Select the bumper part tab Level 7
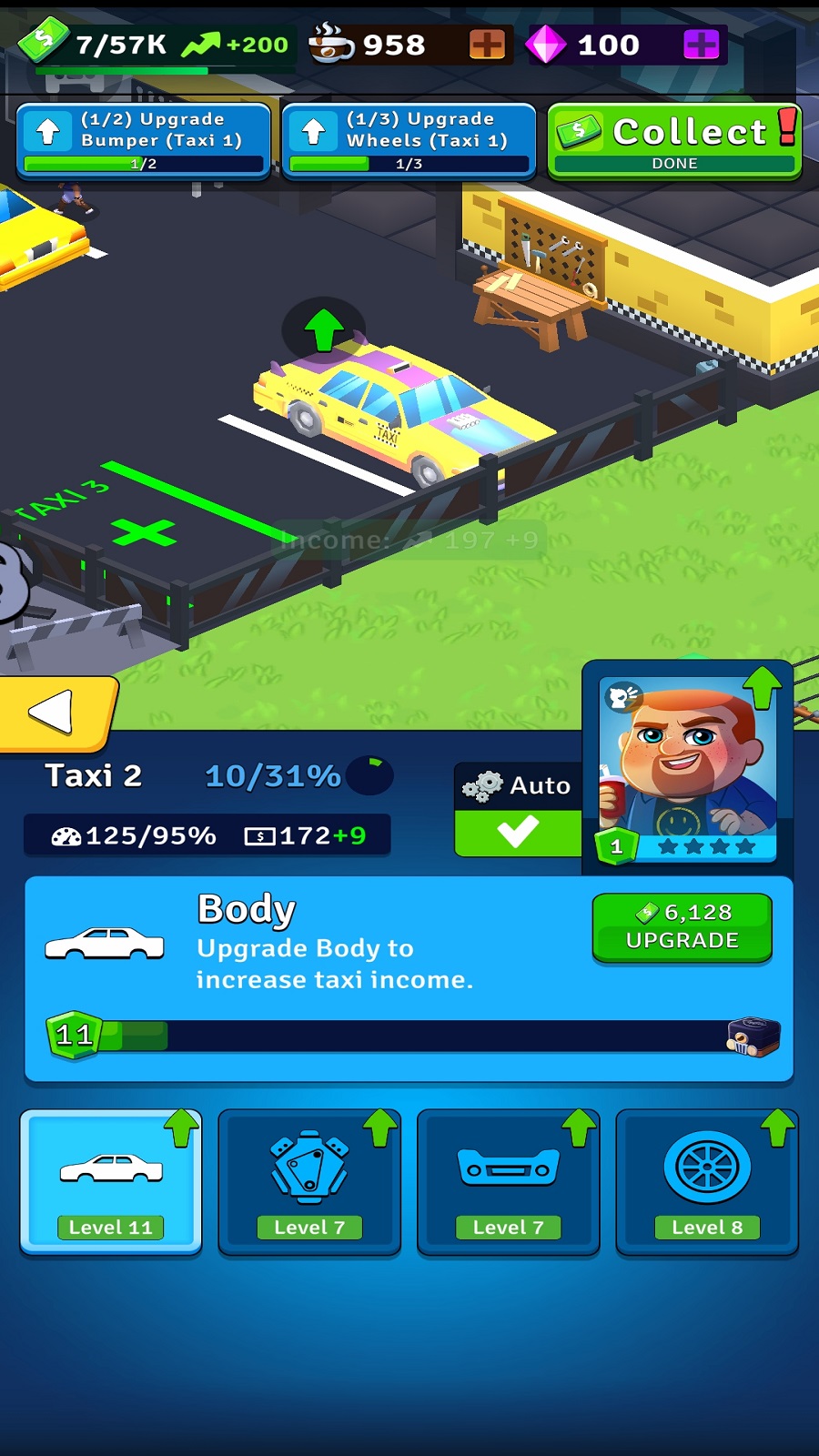Image resolution: width=819 pixels, height=1456 pixels. (508, 1181)
